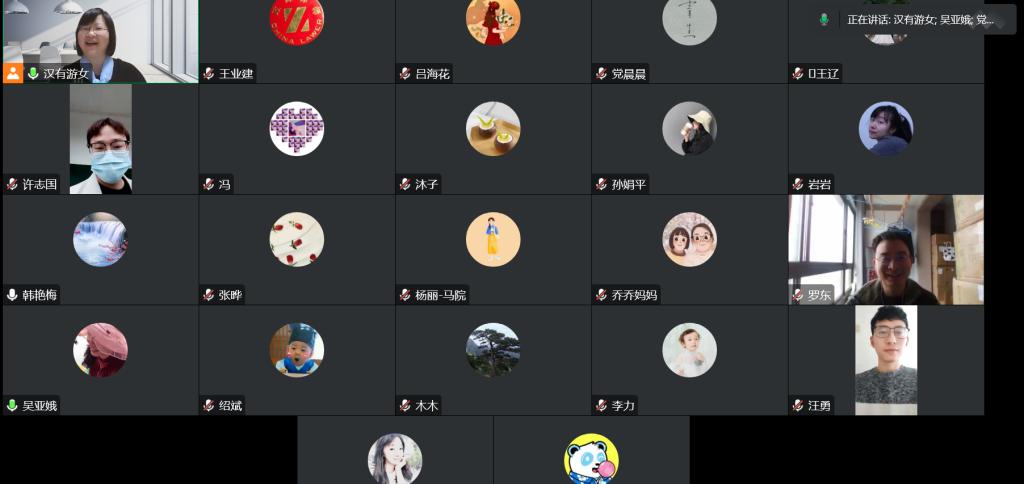The width and height of the screenshot is (1024, 484).
Task: Select 杨丽-马院's participant tile
Action: pyautogui.click(x=493, y=249)
